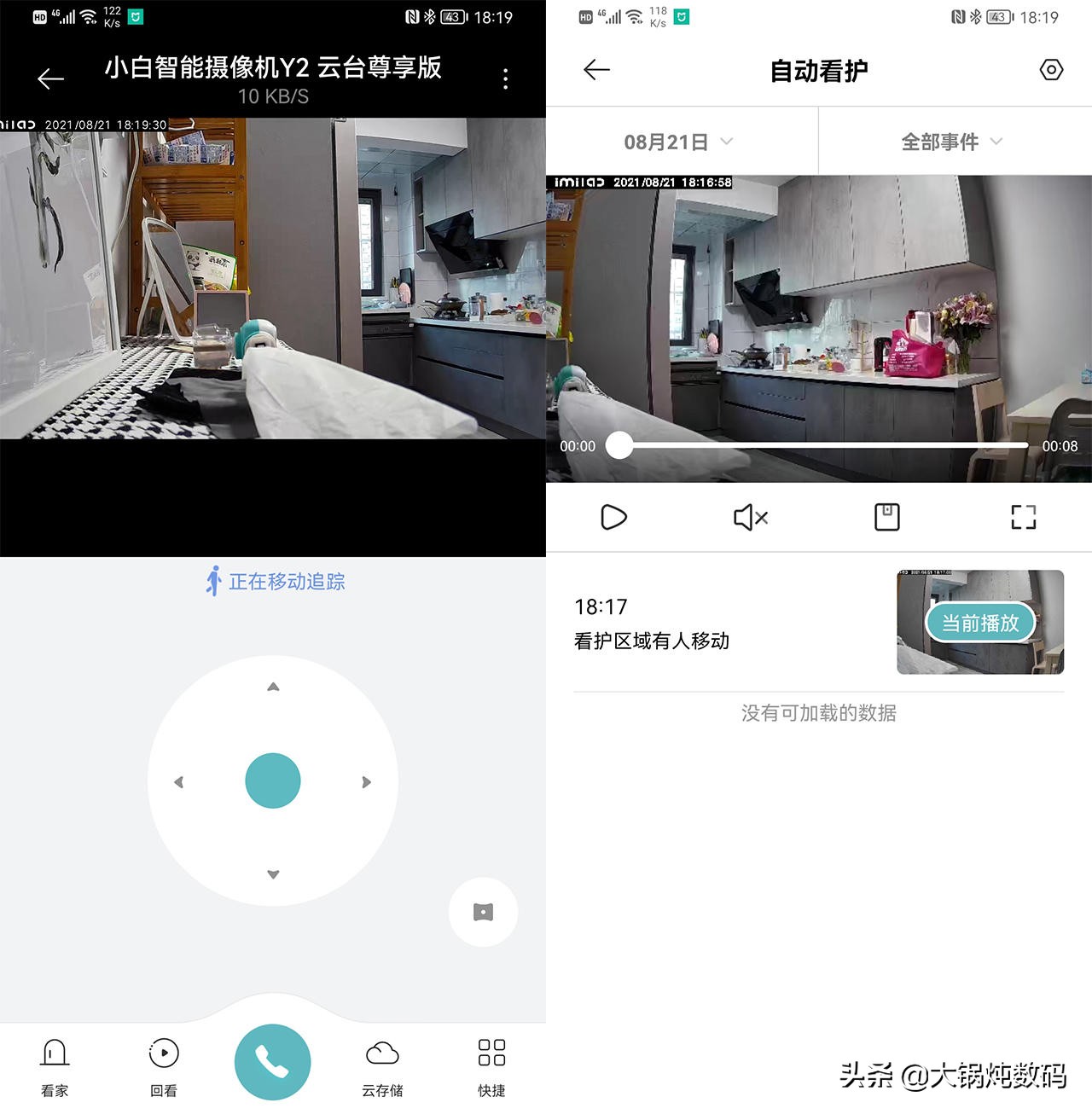Return from 自动看护 page
The width and height of the screenshot is (1092, 1114).
597,70
